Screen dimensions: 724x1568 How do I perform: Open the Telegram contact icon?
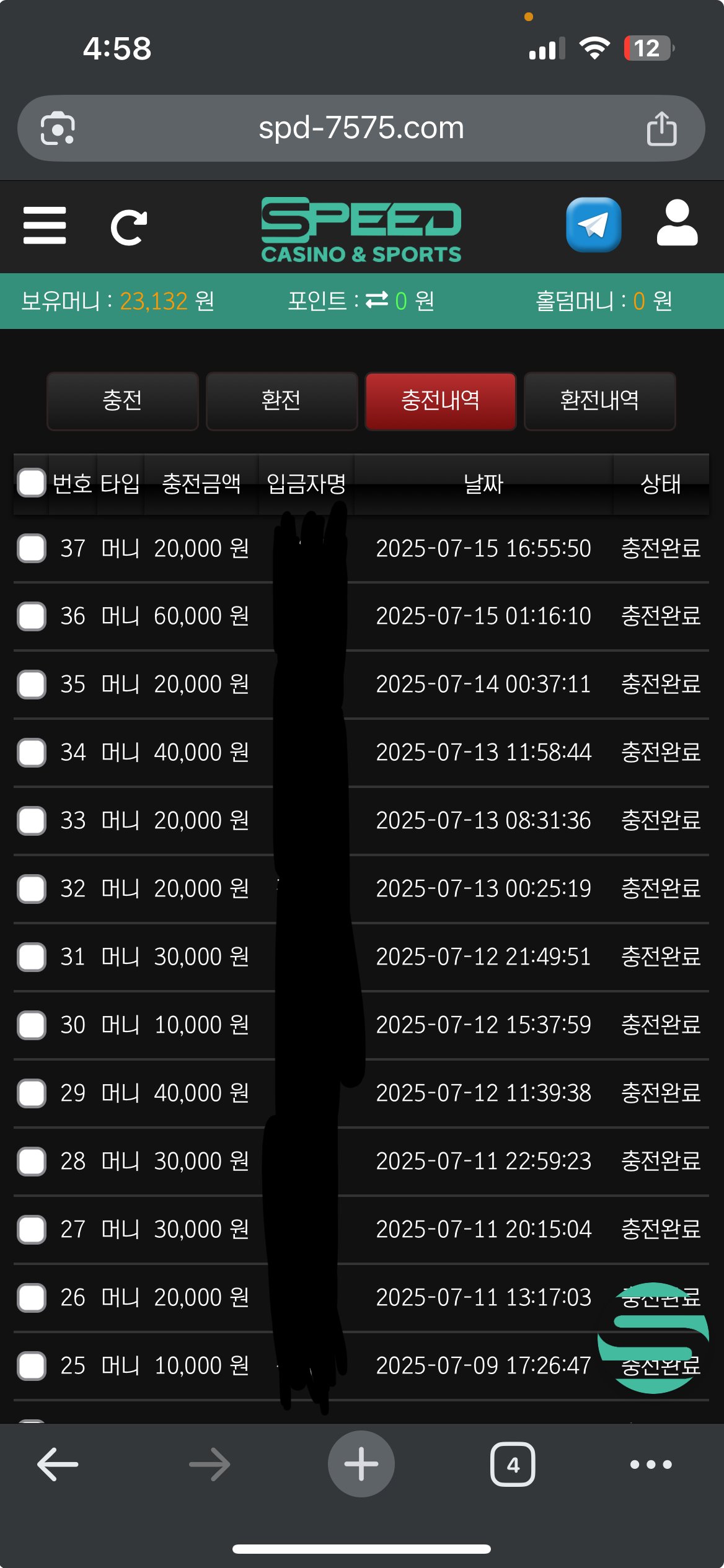pyautogui.click(x=593, y=225)
